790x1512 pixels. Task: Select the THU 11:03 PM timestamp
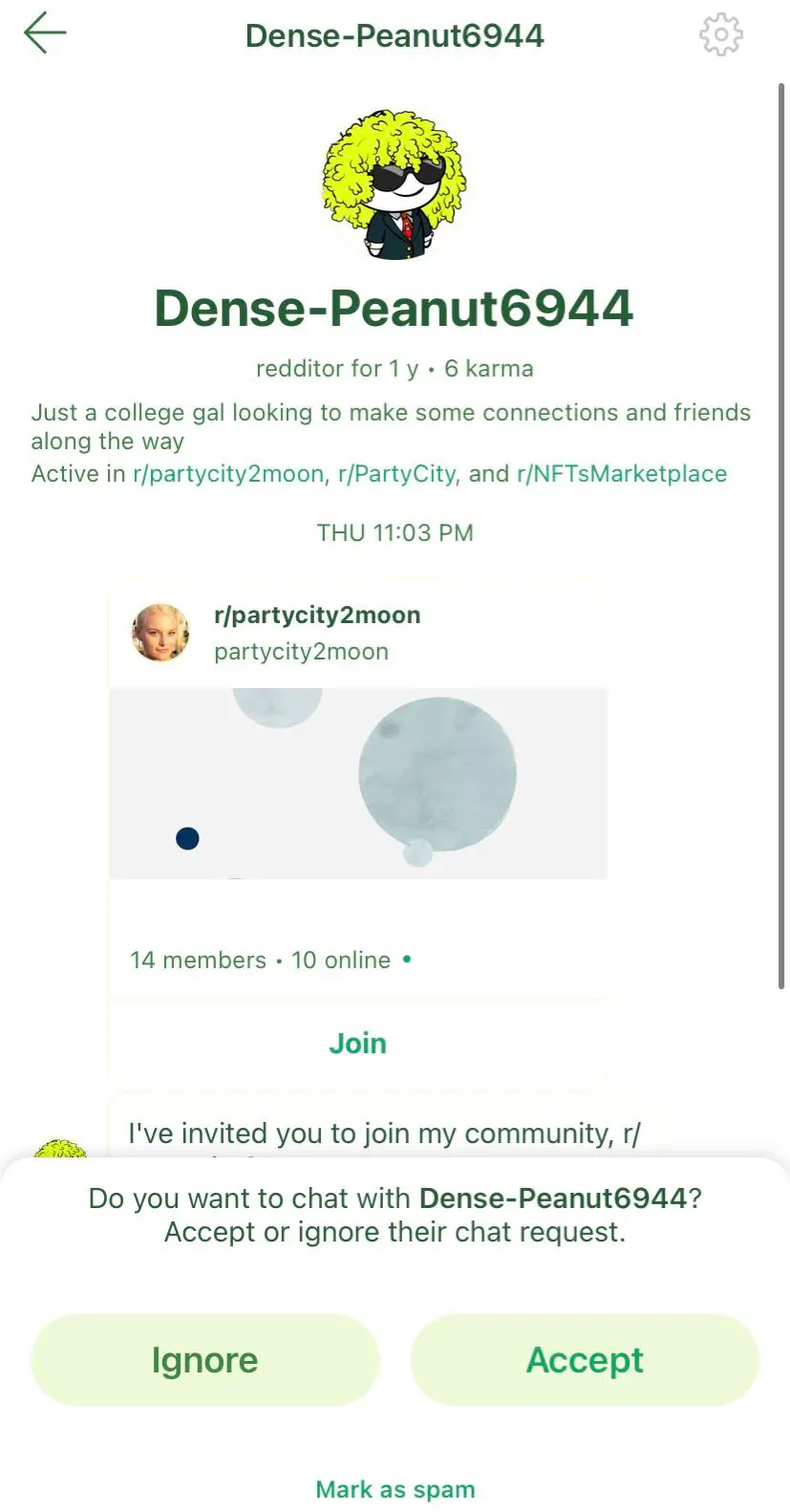[x=395, y=532]
